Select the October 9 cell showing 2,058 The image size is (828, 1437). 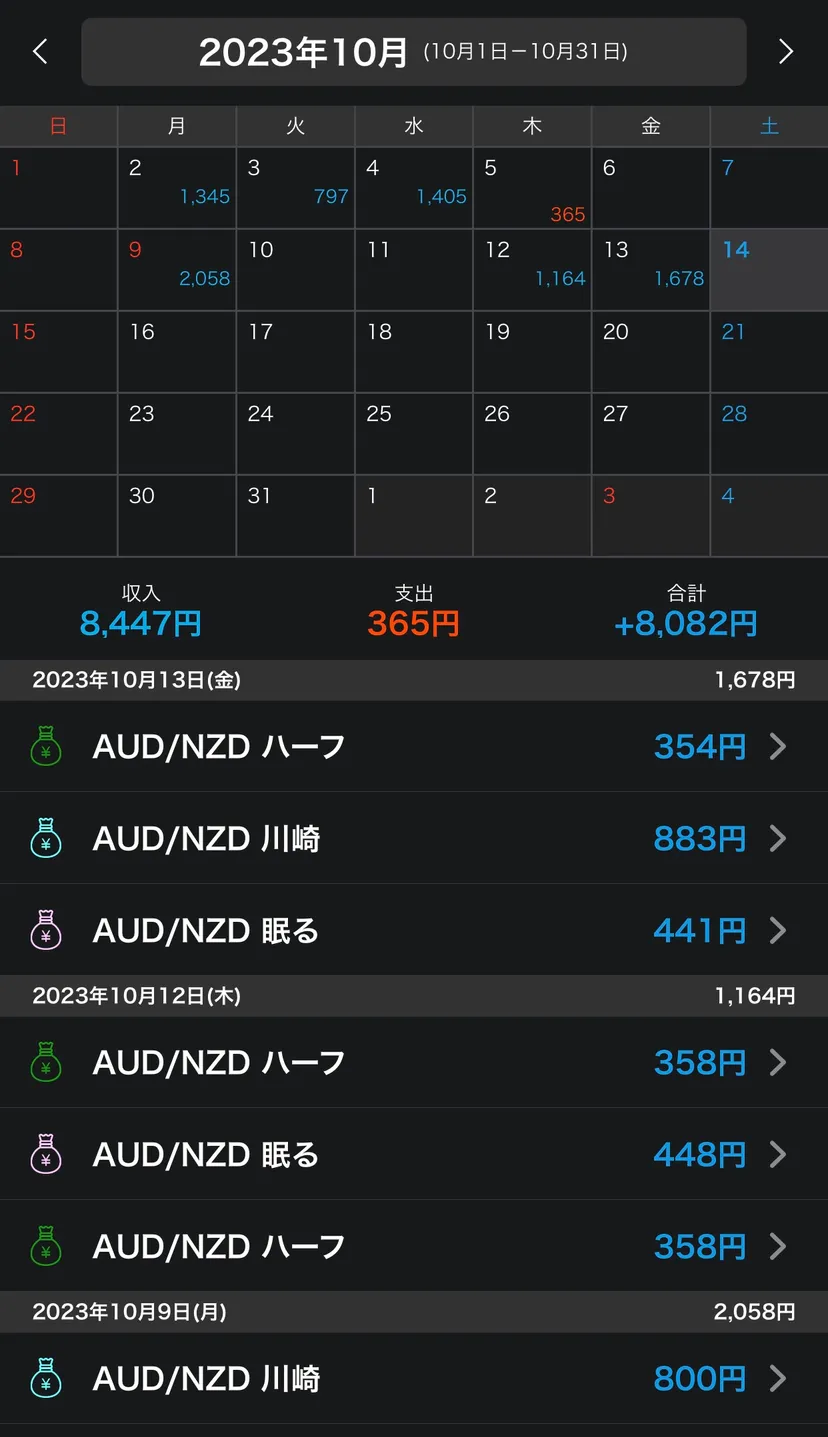pyautogui.click(x=176, y=269)
